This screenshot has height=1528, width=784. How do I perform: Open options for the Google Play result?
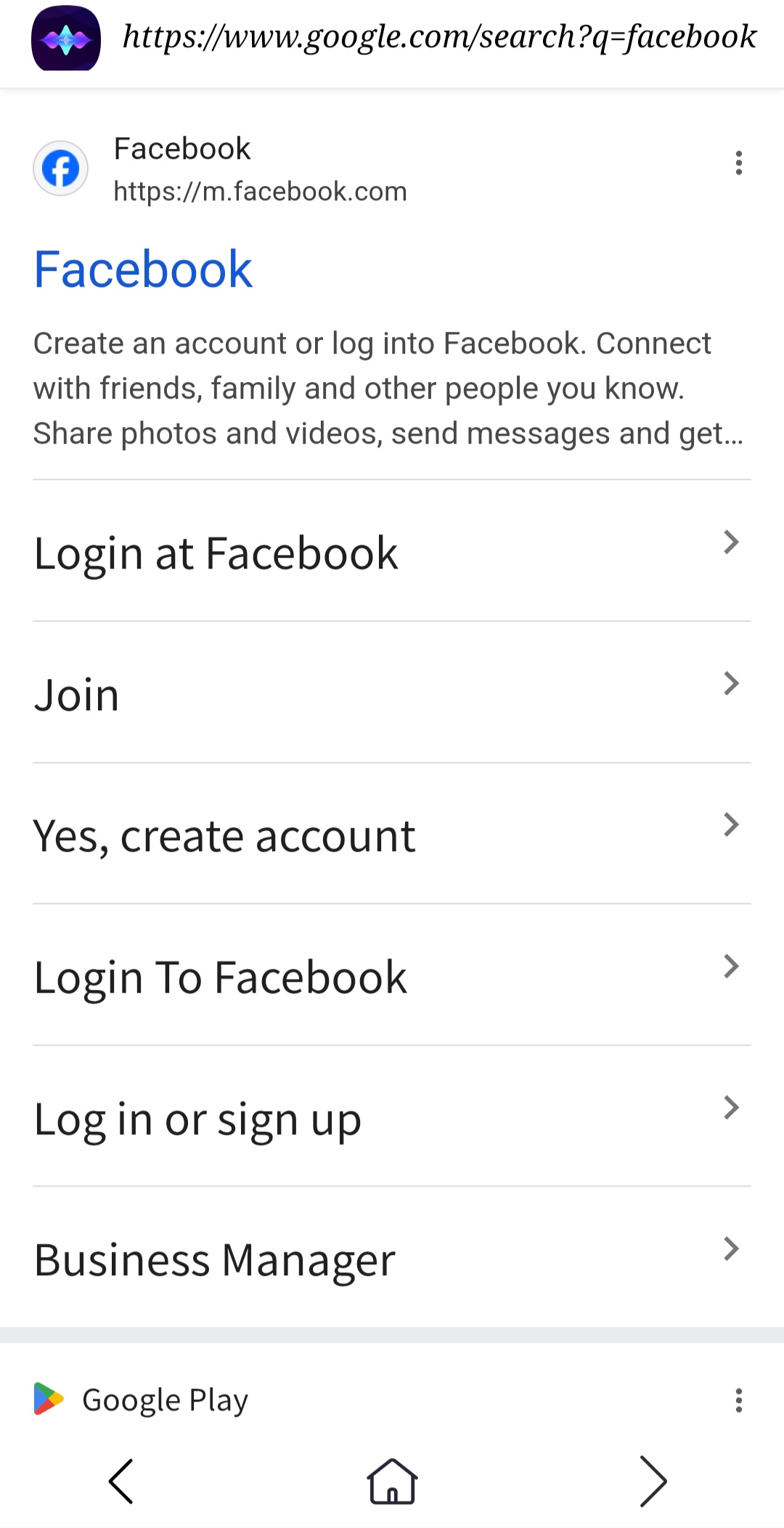(x=738, y=1400)
